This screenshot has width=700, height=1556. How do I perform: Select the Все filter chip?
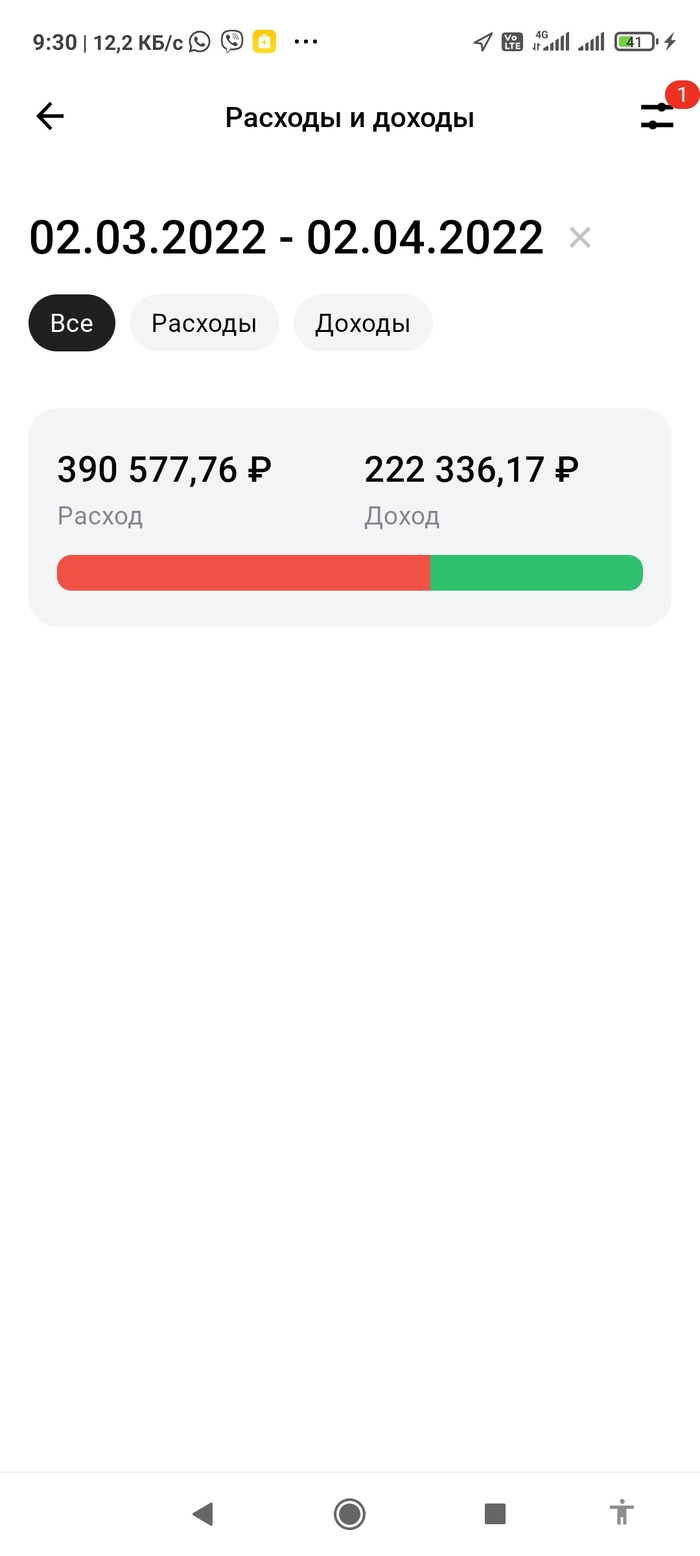click(72, 323)
